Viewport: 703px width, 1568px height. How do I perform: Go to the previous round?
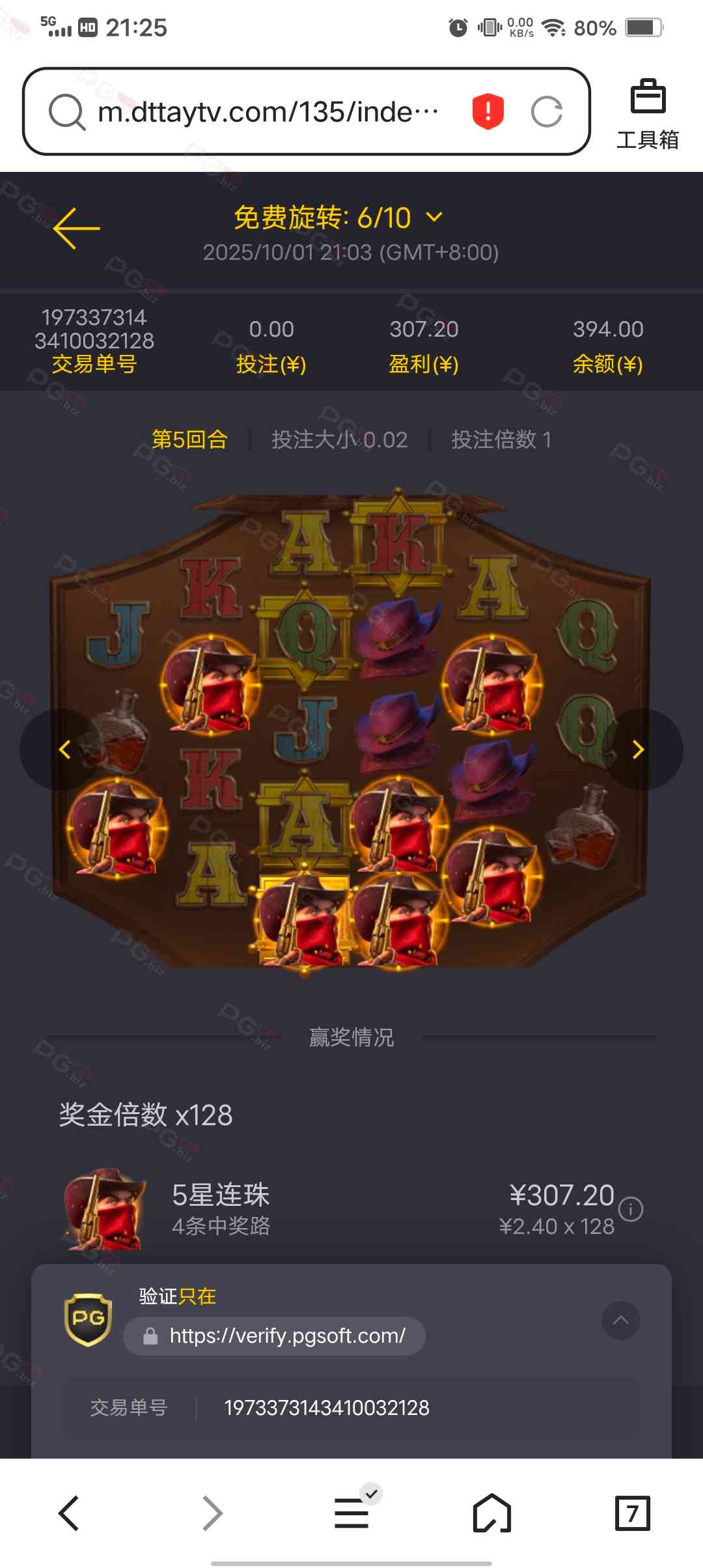pyautogui.click(x=64, y=749)
